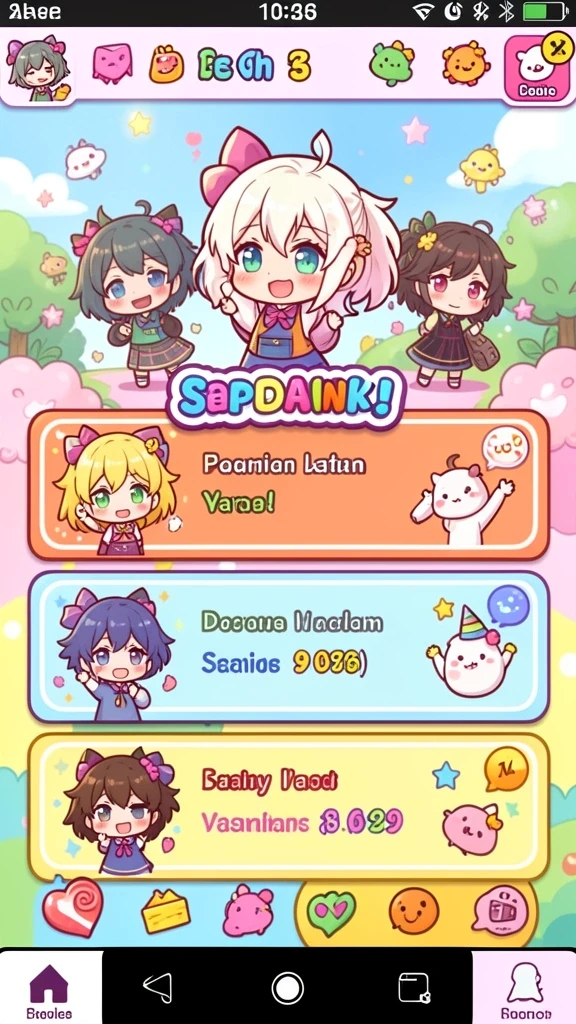Open the player avatar in the top bar
This screenshot has height=1024, width=576.
(38, 67)
